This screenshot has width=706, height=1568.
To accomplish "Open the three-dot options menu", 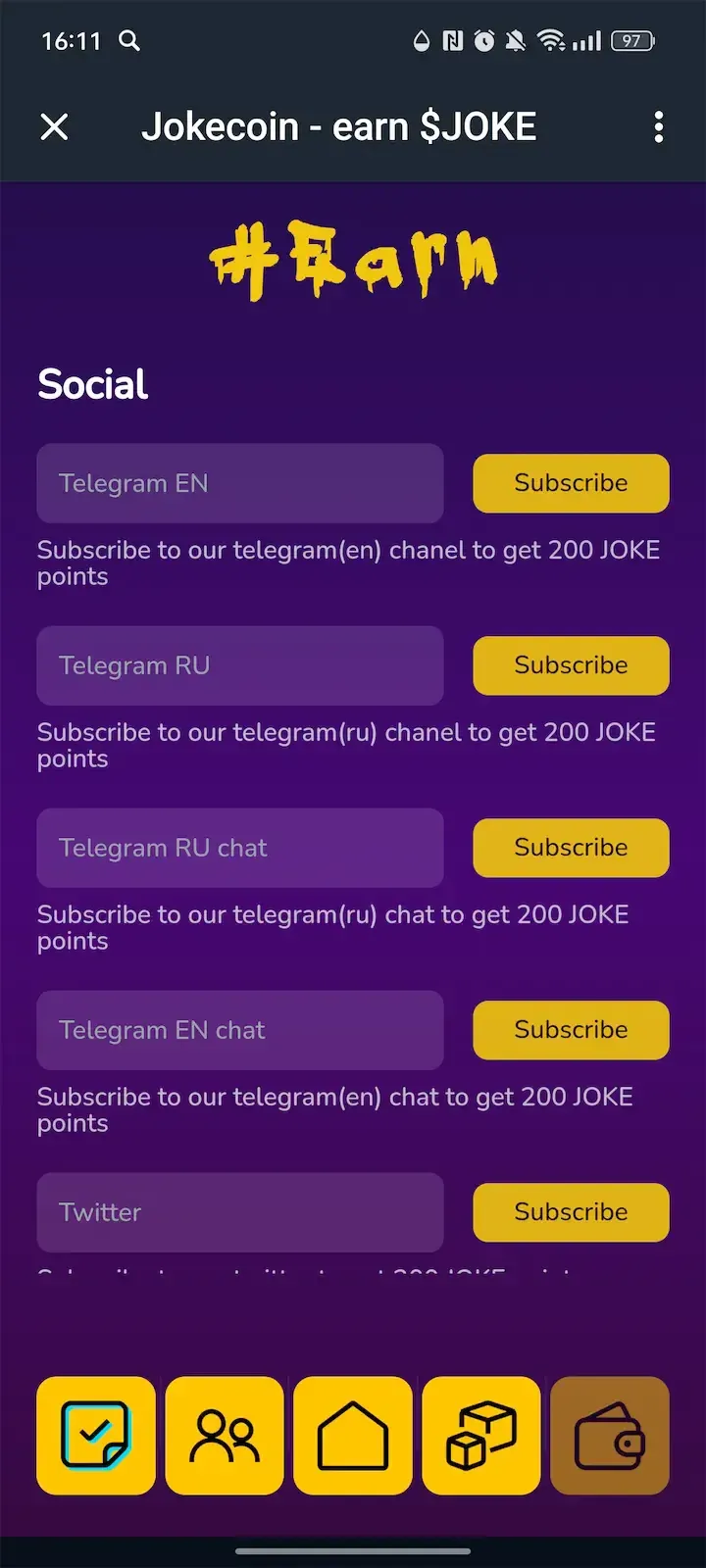I will (659, 126).
